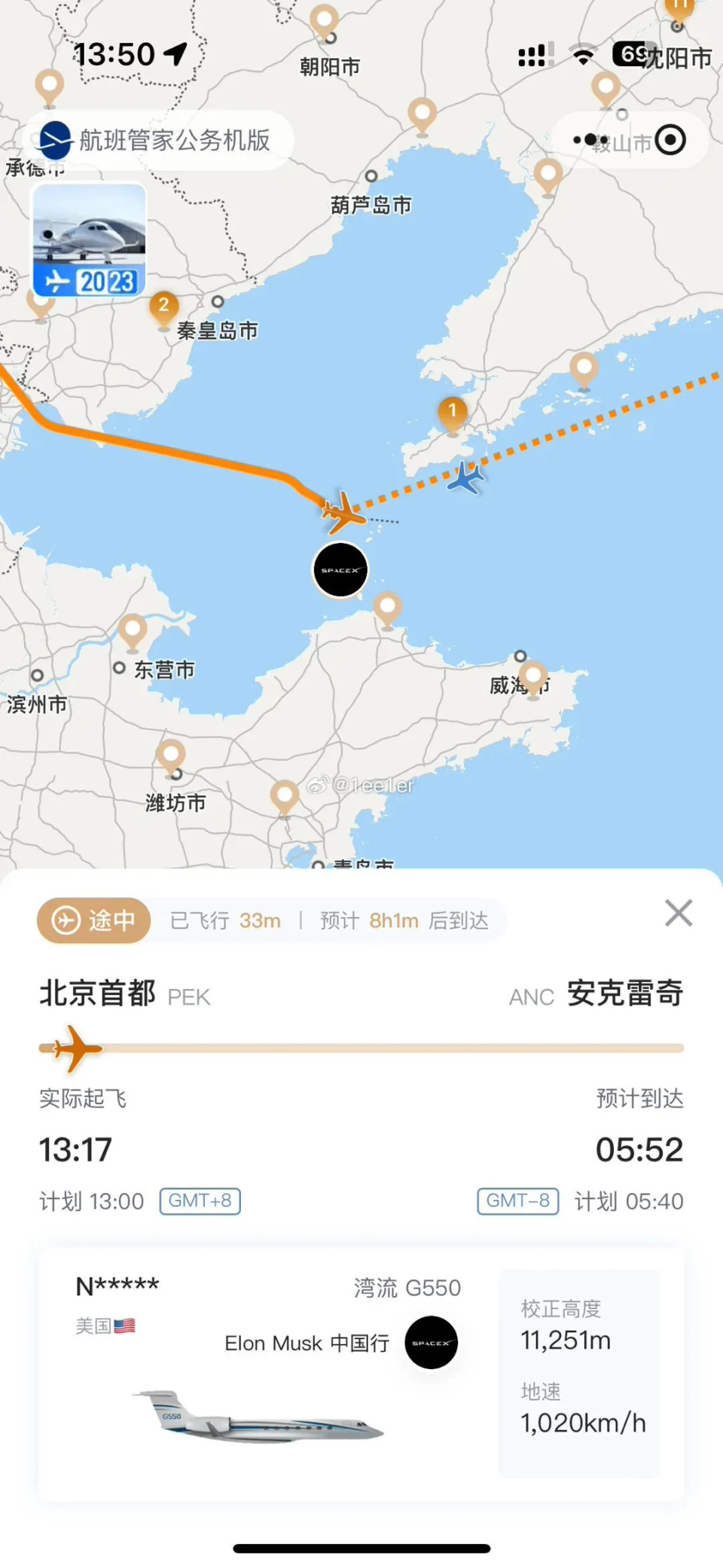
Task: Tap the numbered marker 1 near Dalian
Action: [x=452, y=413]
